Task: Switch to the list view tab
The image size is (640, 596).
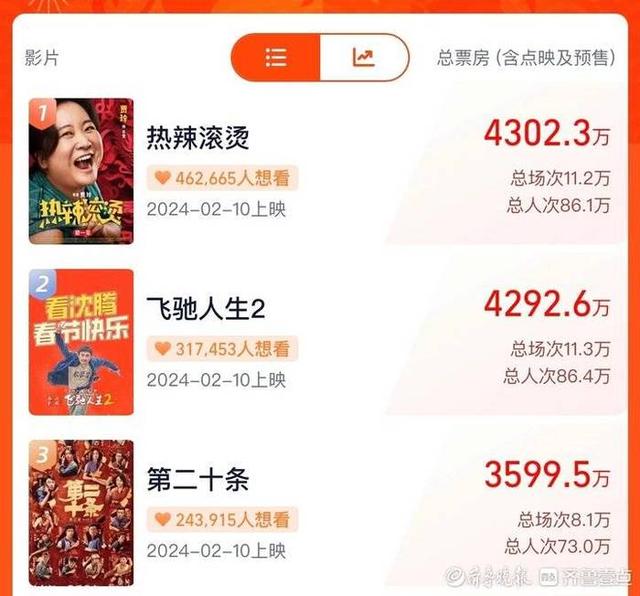Action: click(276, 58)
